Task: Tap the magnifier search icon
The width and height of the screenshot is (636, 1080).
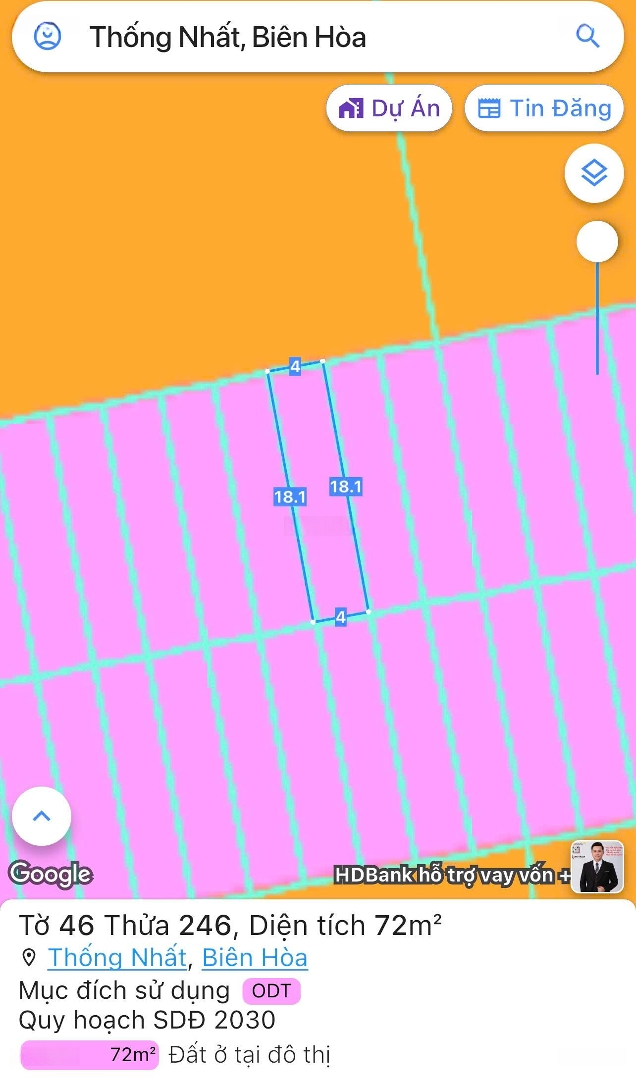Action: 588,37
